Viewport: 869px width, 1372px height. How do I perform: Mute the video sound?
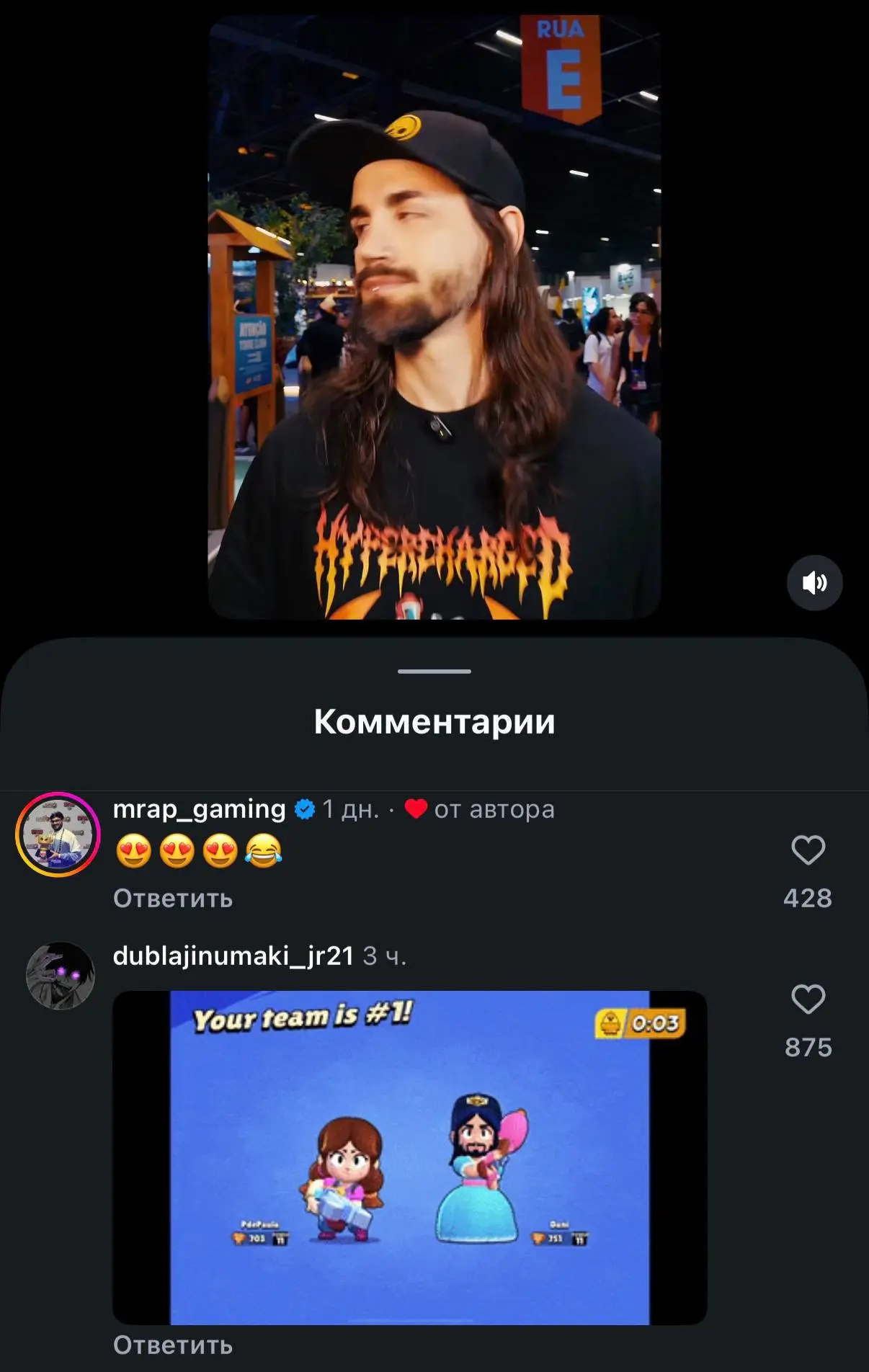(x=814, y=582)
